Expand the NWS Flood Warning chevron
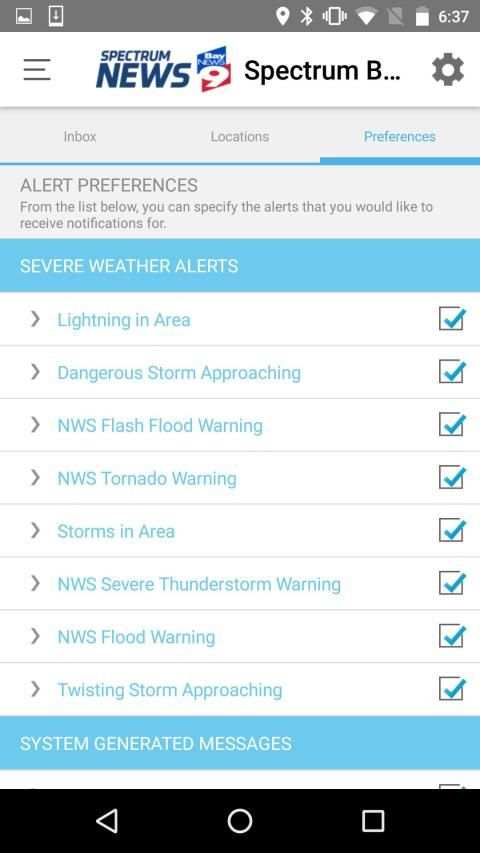The image size is (480, 853). (35, 636)
